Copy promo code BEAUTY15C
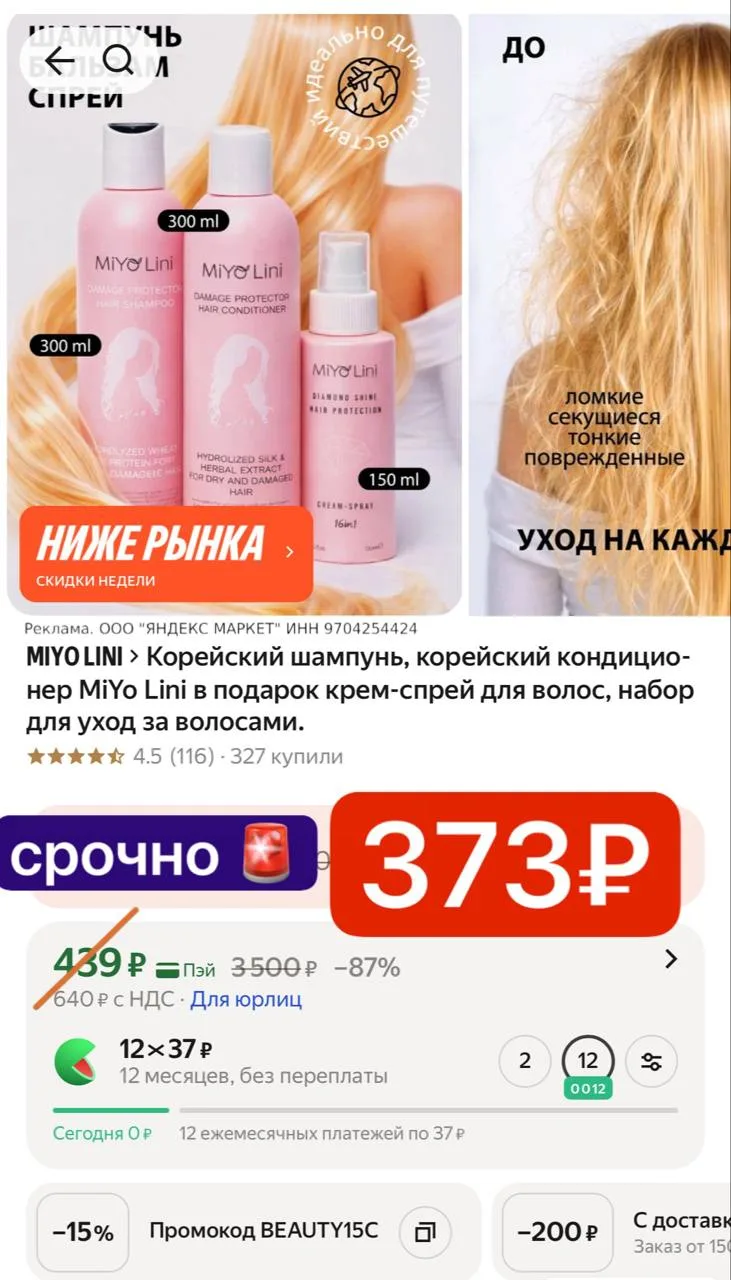Screen dimensions: 731x1280 (425, 1231)
